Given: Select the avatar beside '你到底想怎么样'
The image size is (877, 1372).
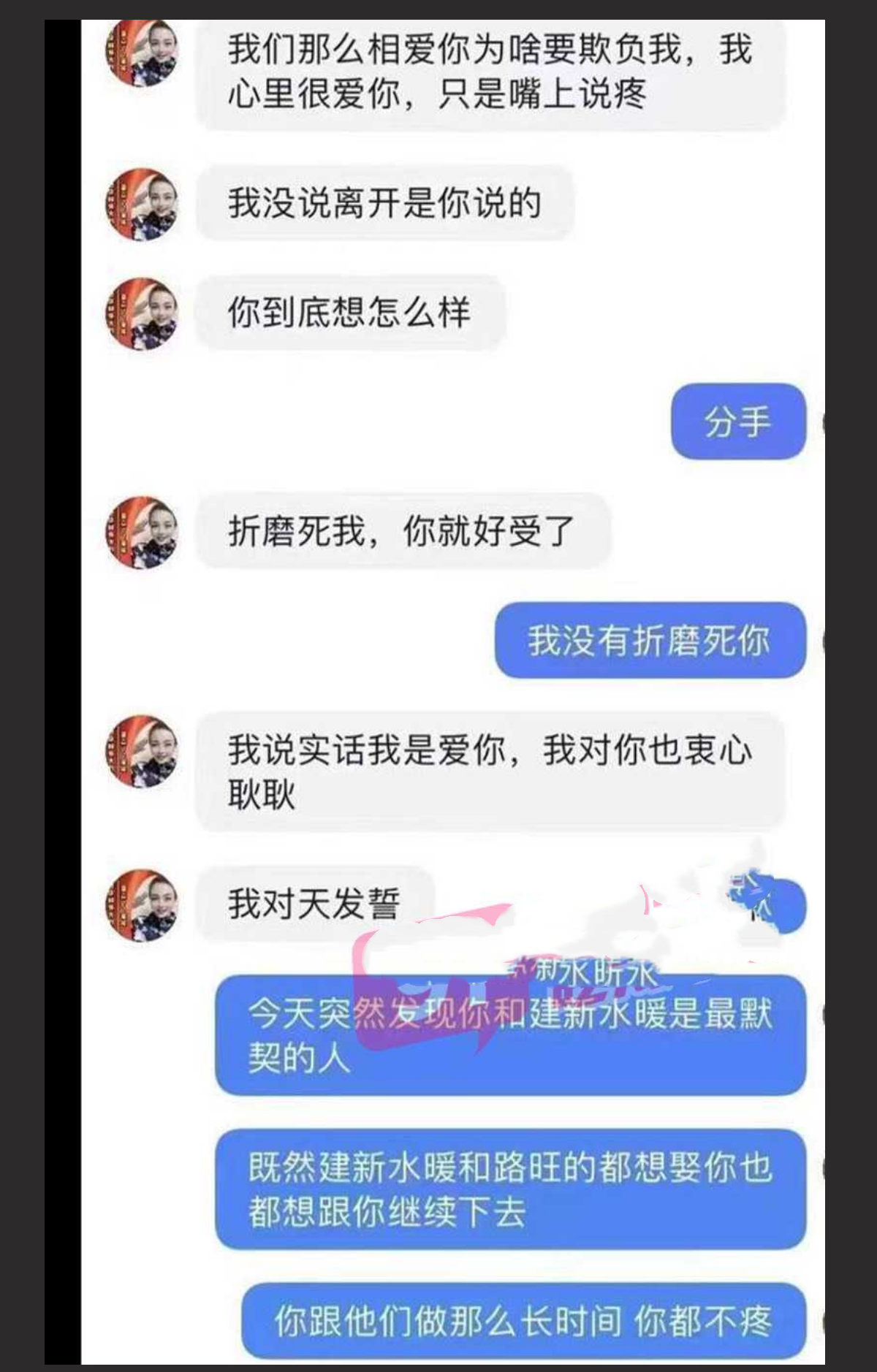Looking at the screenshot, I should 143,313.
